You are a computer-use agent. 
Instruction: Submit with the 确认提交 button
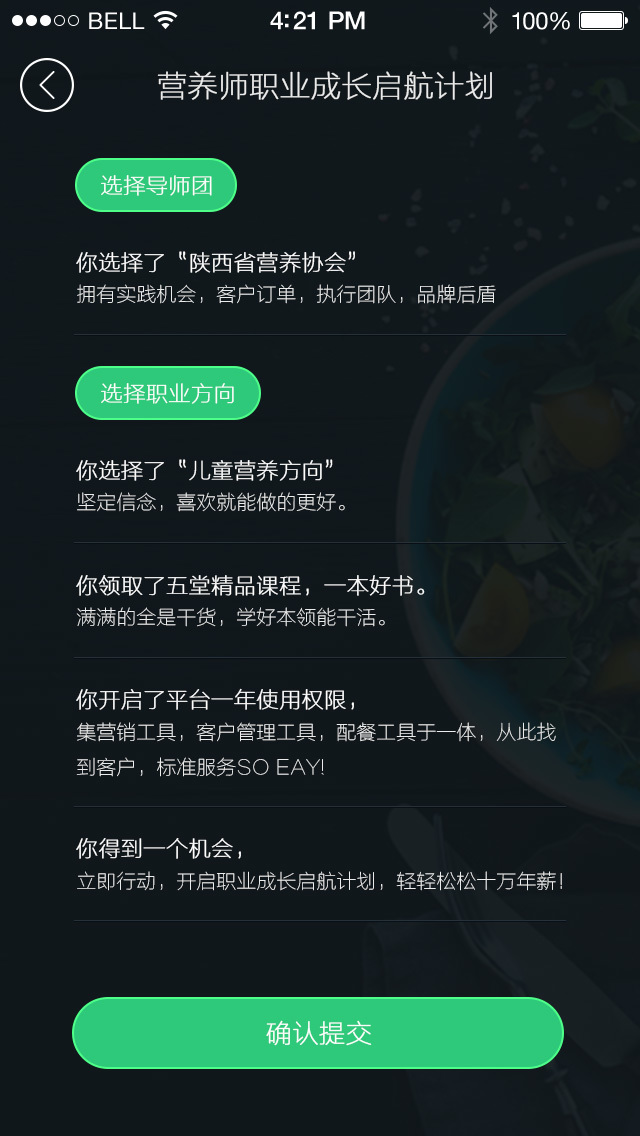(x=318, y=1033)
